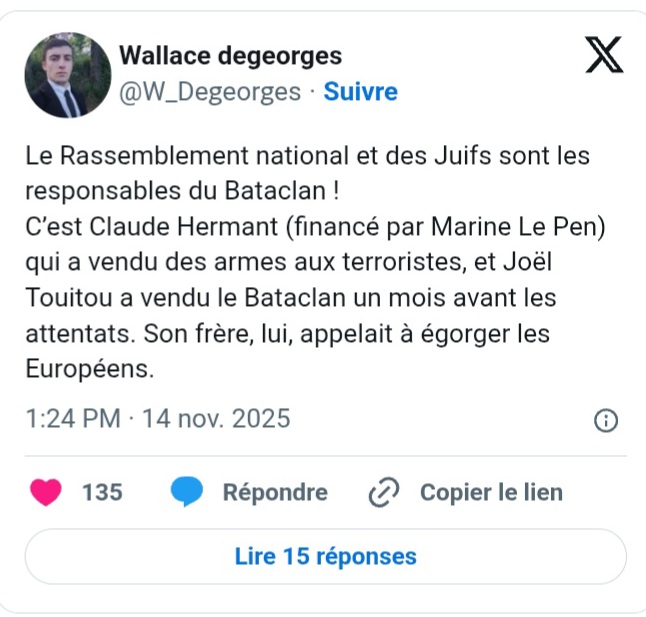Copy the tweet link with Copier le lien
This screenshot has height=617, width=646.
(x=466, y=492)
